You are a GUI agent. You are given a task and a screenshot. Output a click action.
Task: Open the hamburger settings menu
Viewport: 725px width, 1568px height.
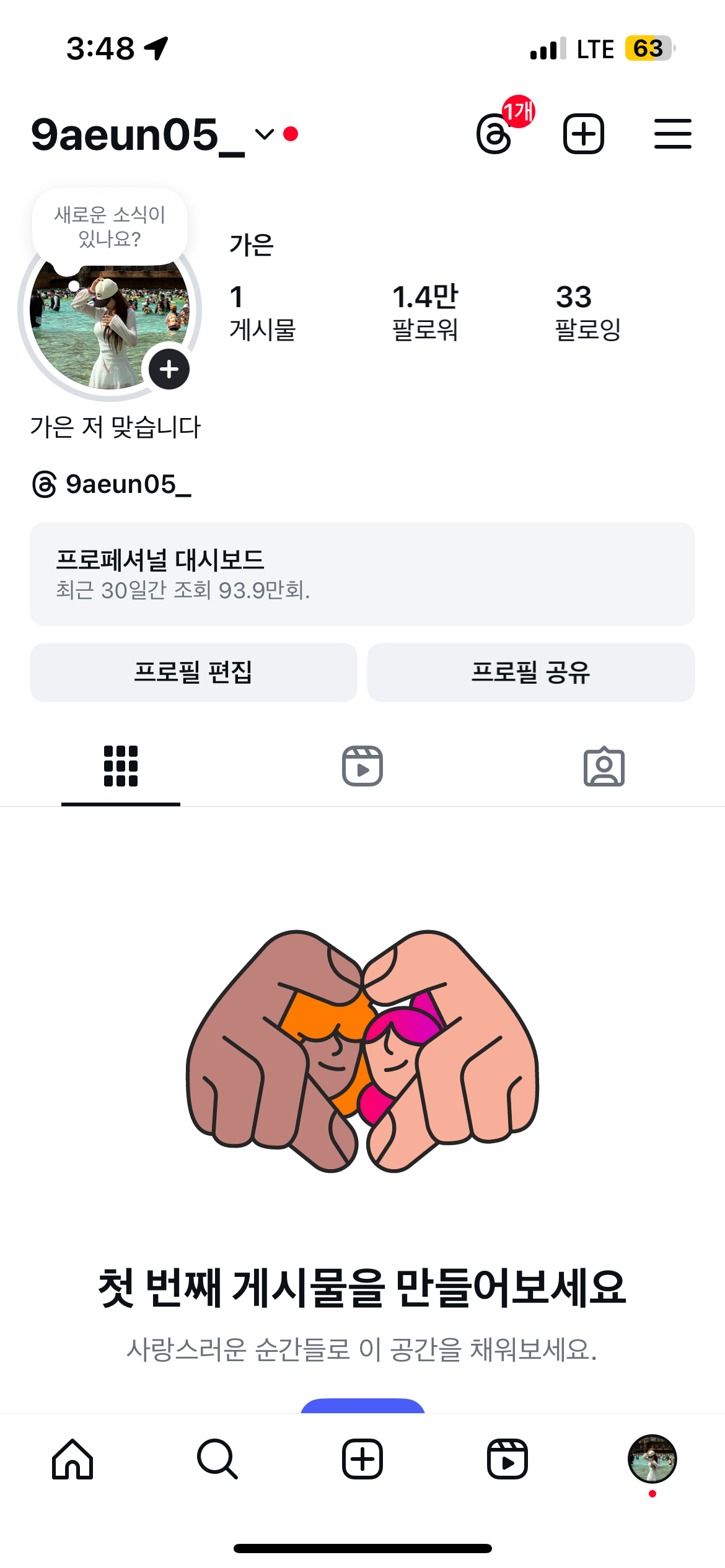click(x=672, y=134)
